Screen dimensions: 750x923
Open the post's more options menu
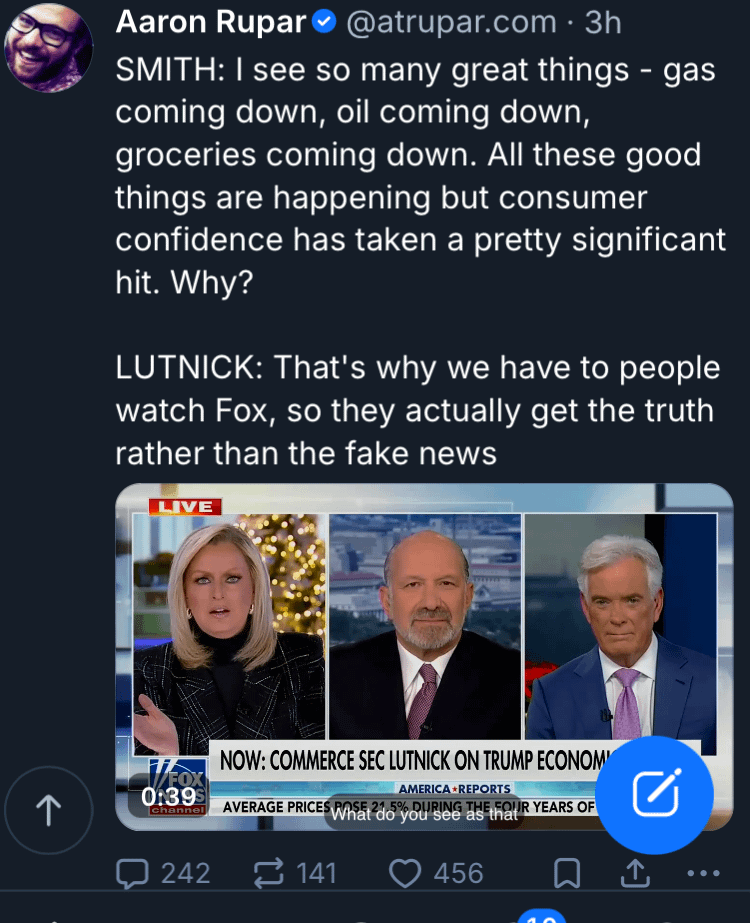click(704, 873)
